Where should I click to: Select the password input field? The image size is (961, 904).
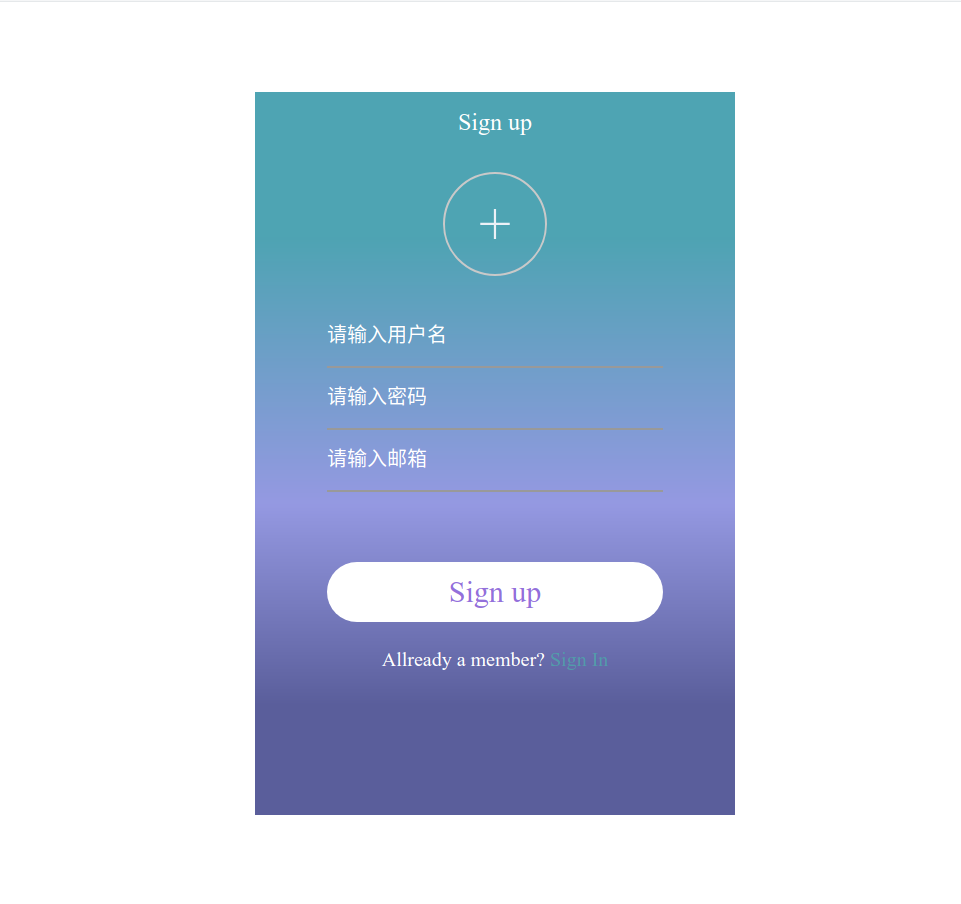coord(494,397)
